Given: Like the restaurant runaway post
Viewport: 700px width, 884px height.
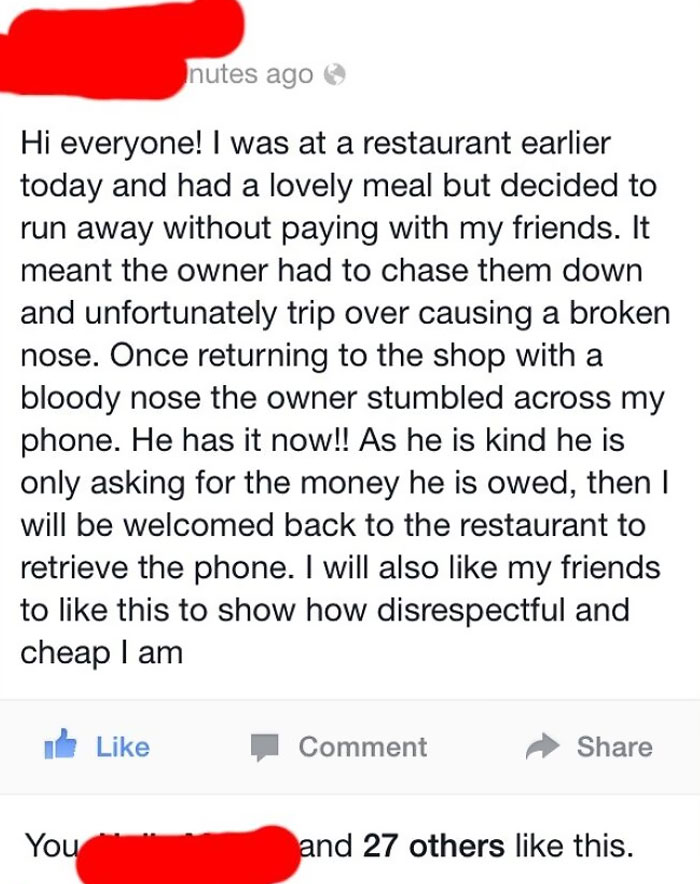Looking at the screenshot, I should pyautogui.click(x=98, y=747).
